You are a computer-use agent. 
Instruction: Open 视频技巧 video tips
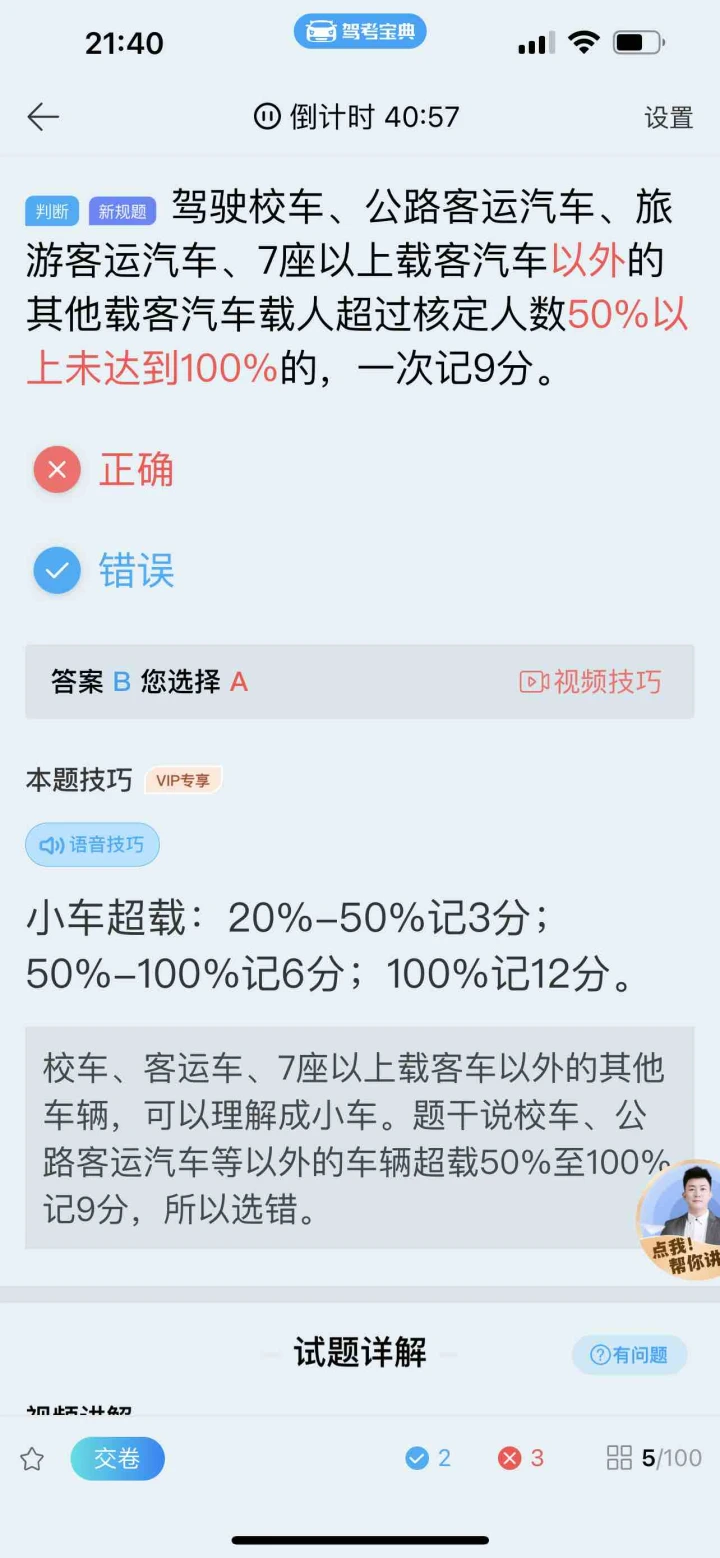(590, 682)
